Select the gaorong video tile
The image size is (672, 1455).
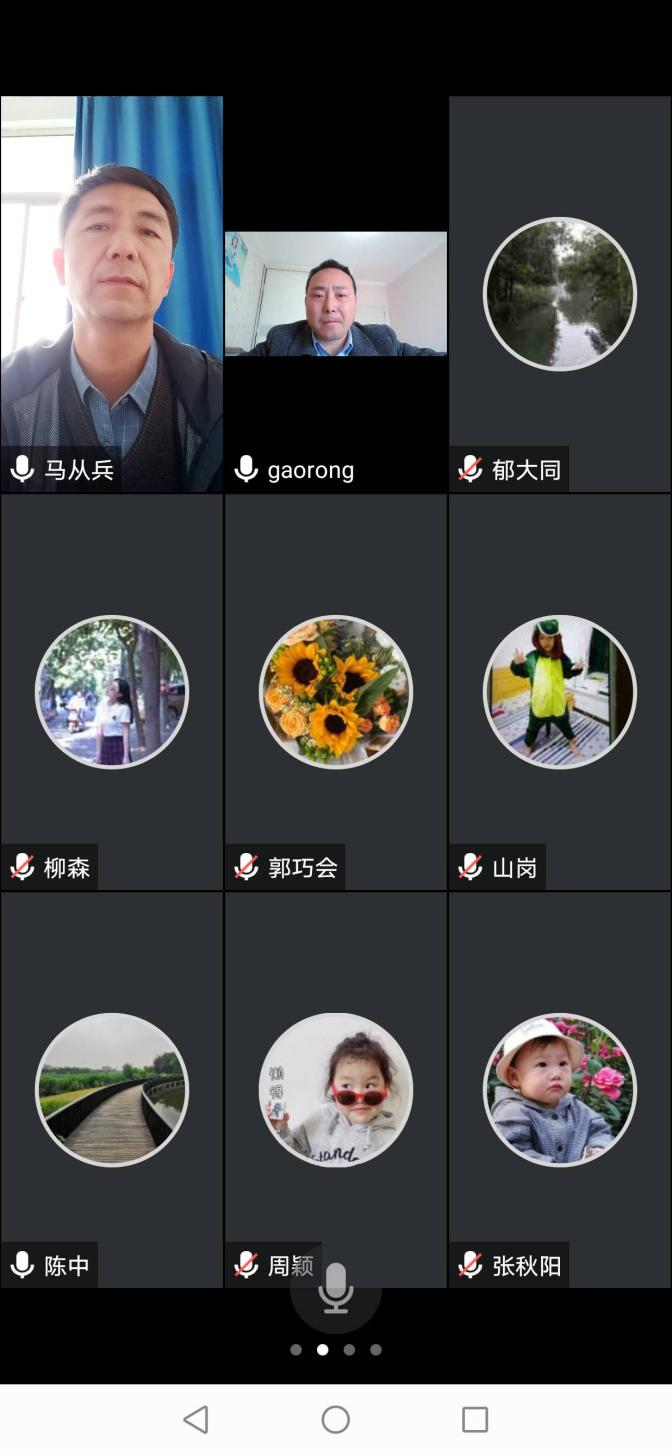[x=335, y=294]
